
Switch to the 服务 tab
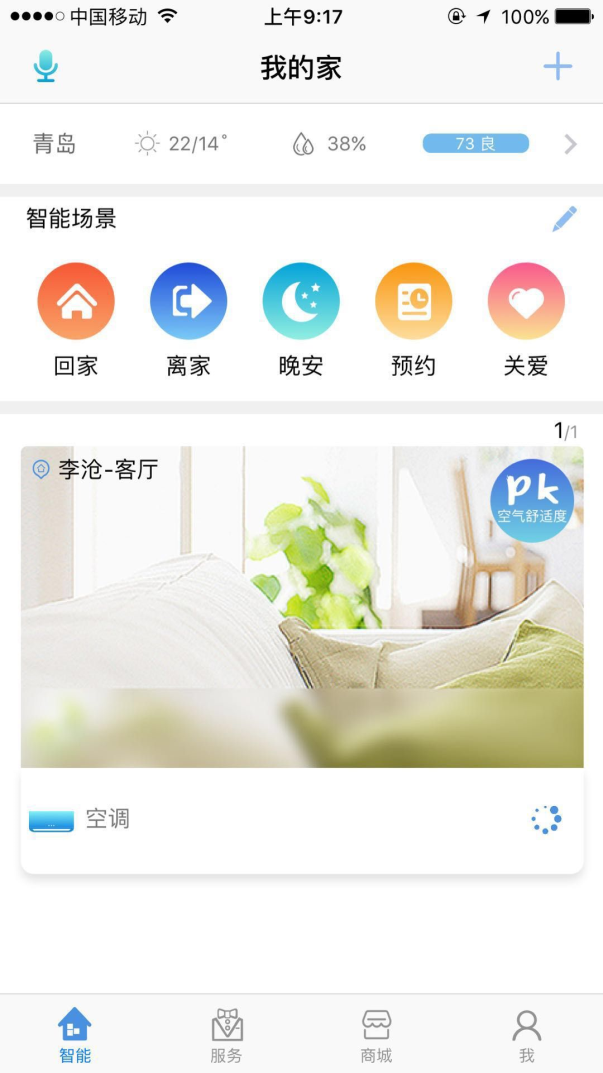point(226,1035)
